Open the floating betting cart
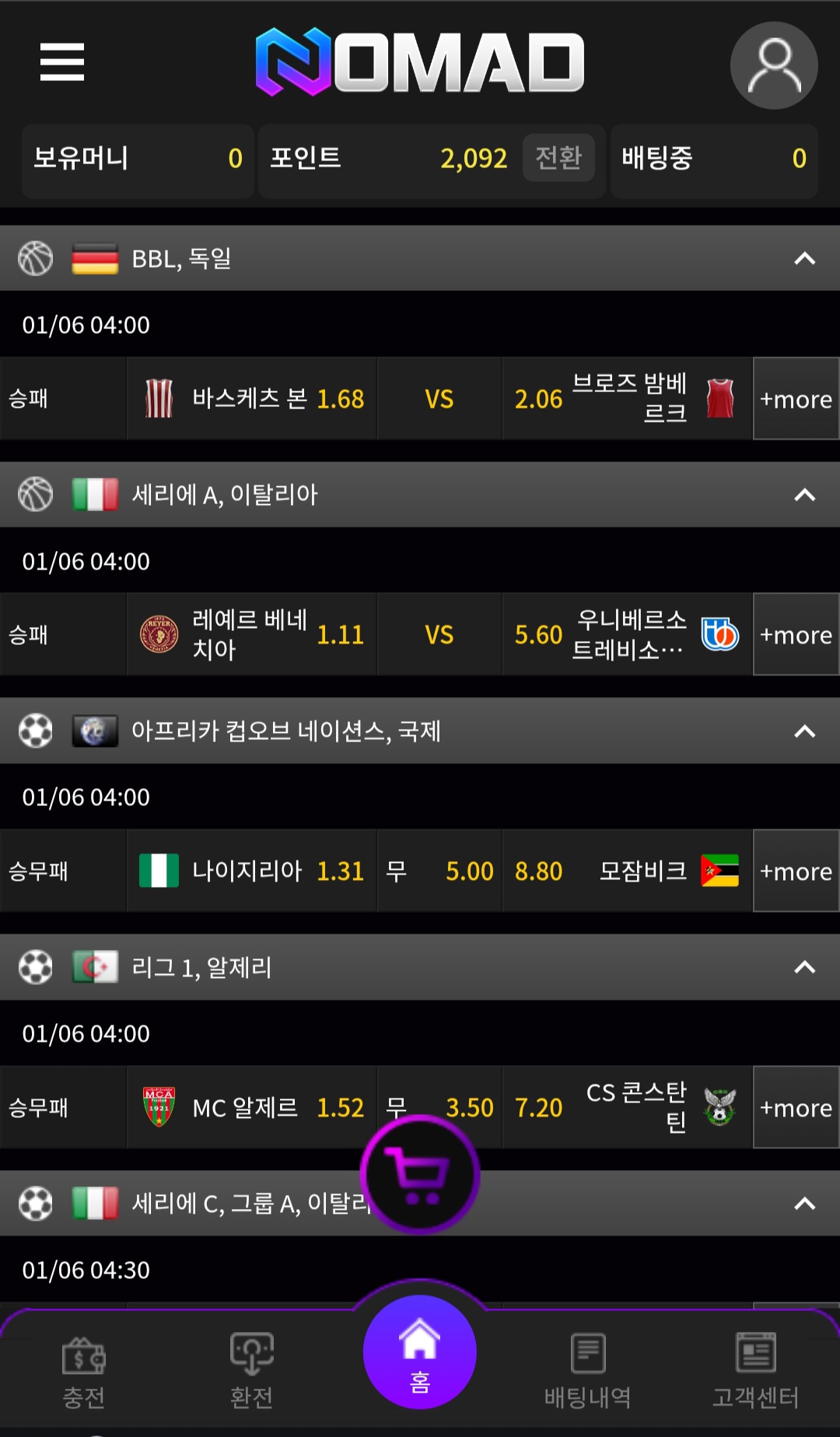The width and height of the screenshot is (840, 1437). [420, 1174]
